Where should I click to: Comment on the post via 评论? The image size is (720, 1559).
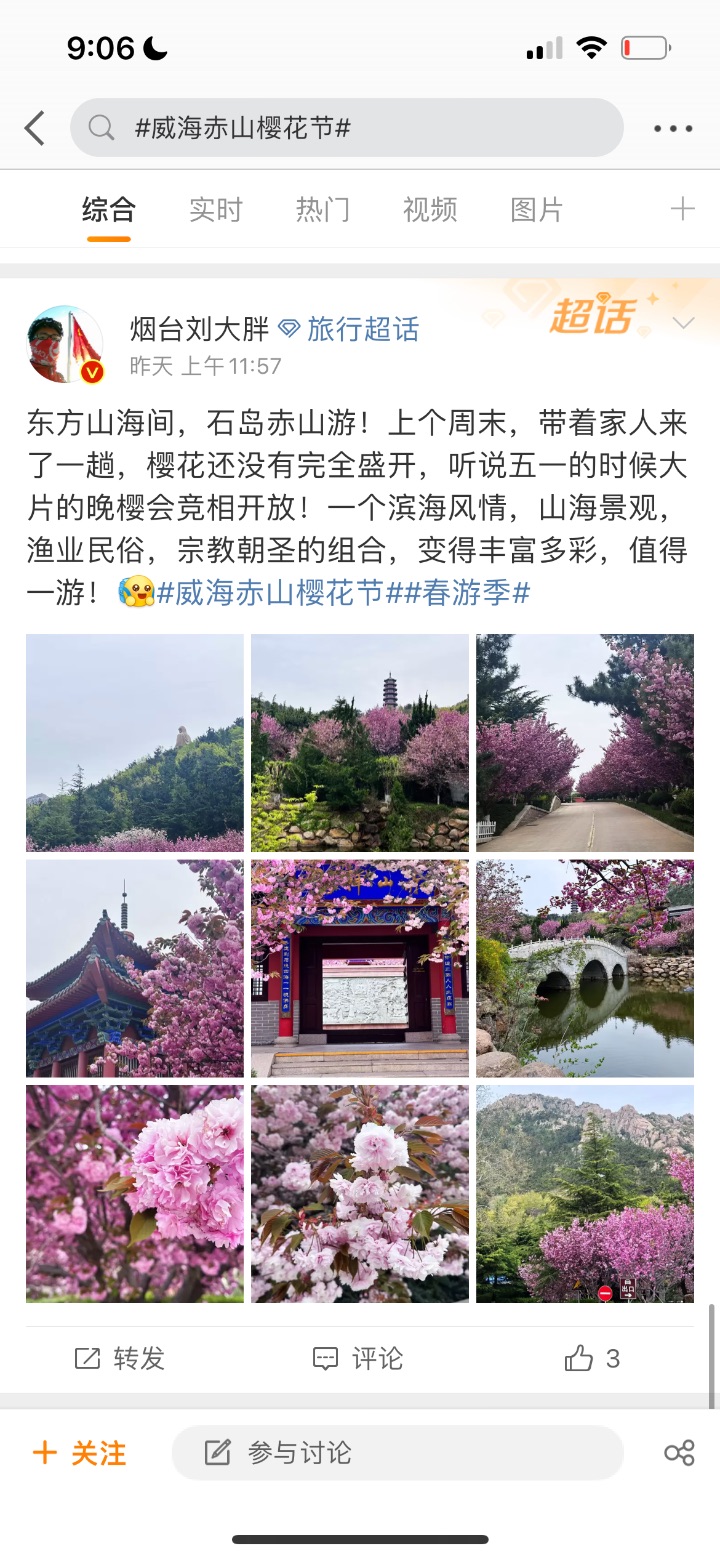[x=358, y=1358]
